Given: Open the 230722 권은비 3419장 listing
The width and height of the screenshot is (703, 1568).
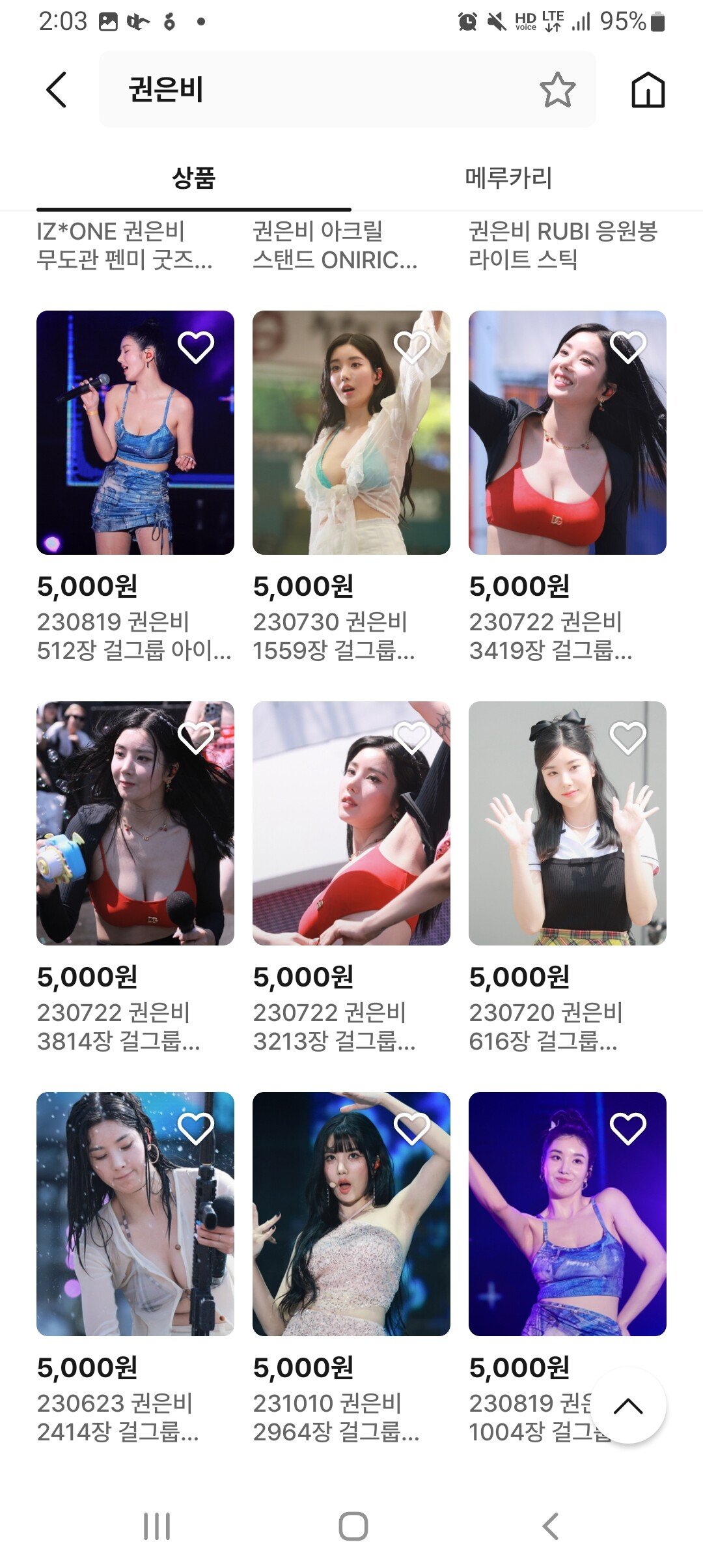Looking at the screenshot, I should (567, 433).
